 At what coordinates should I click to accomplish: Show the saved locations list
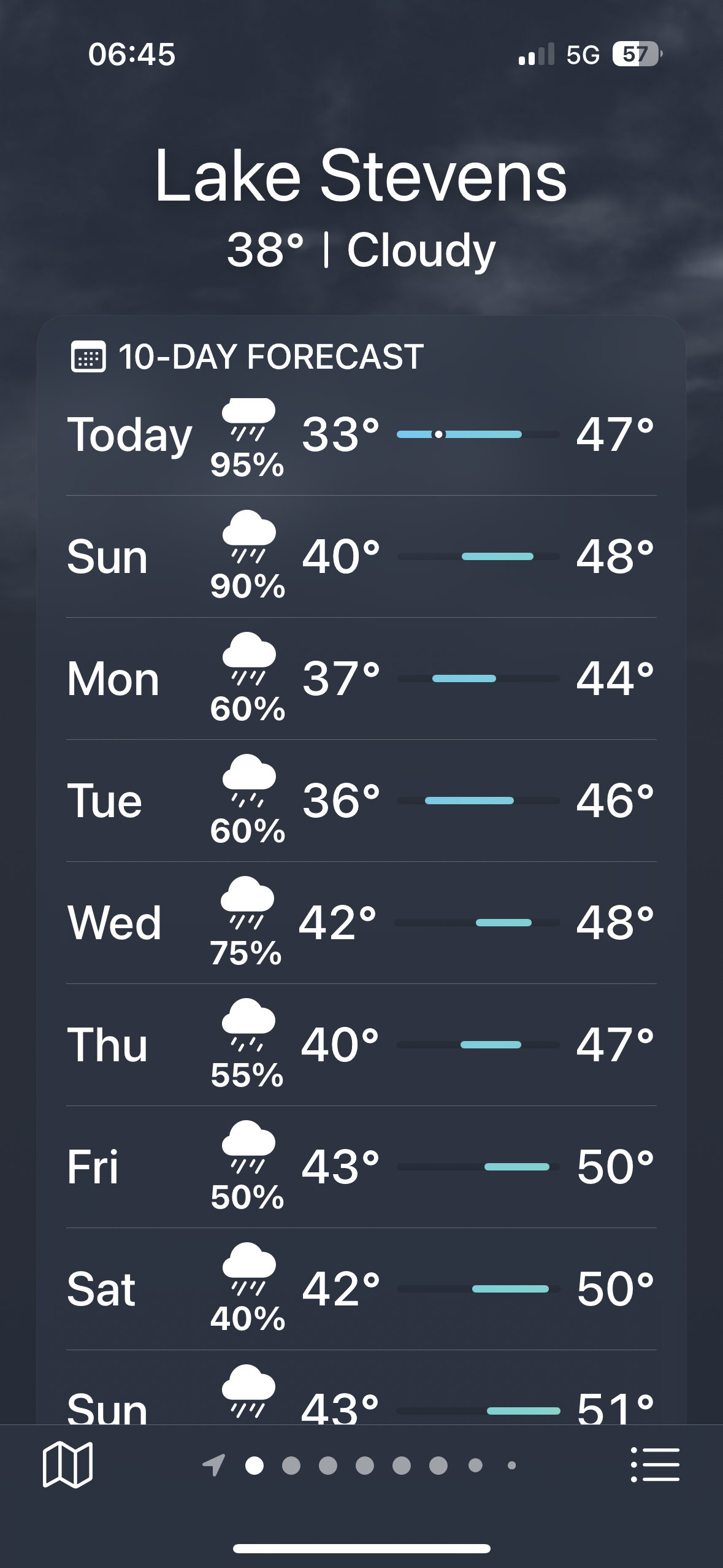tap(655, 1464)
